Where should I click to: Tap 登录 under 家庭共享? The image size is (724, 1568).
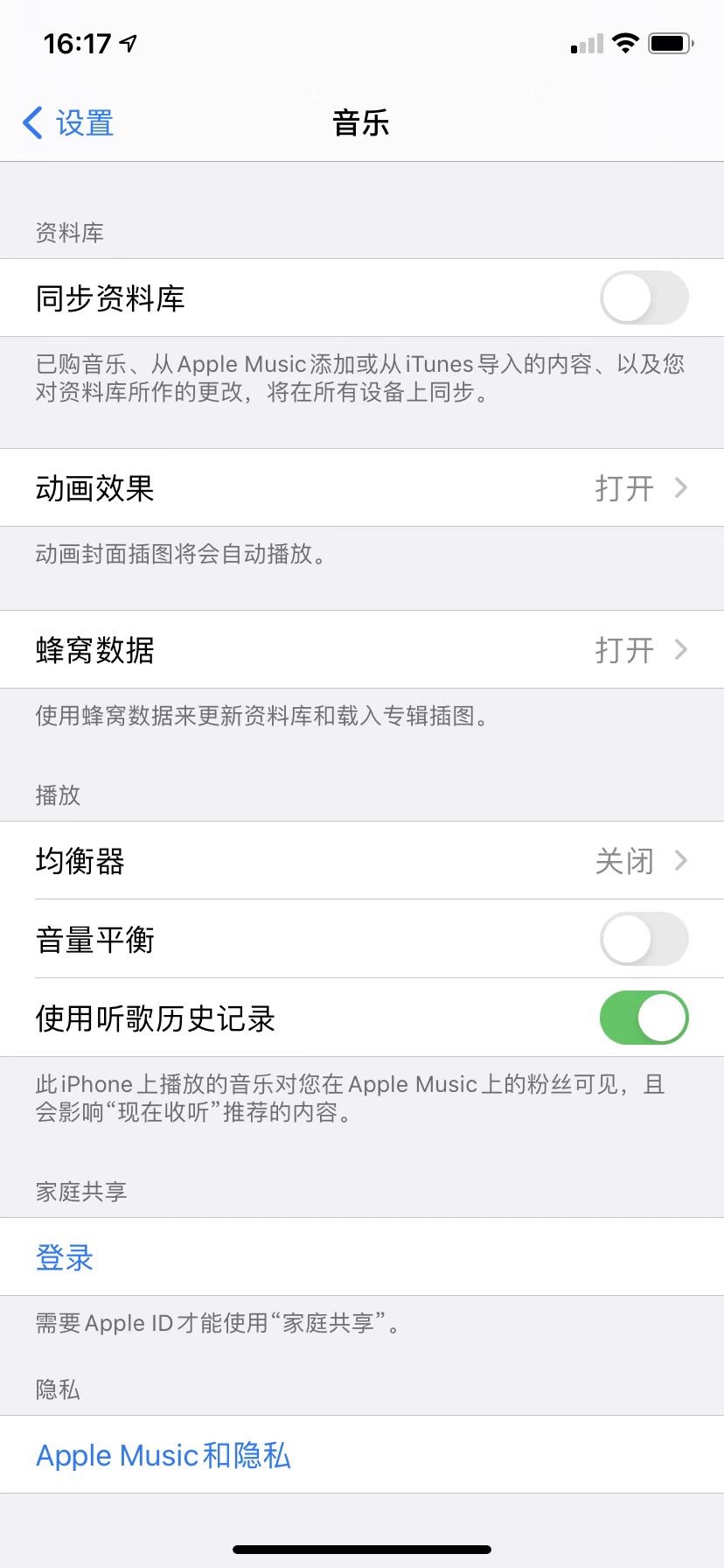tap(65, 1257)
